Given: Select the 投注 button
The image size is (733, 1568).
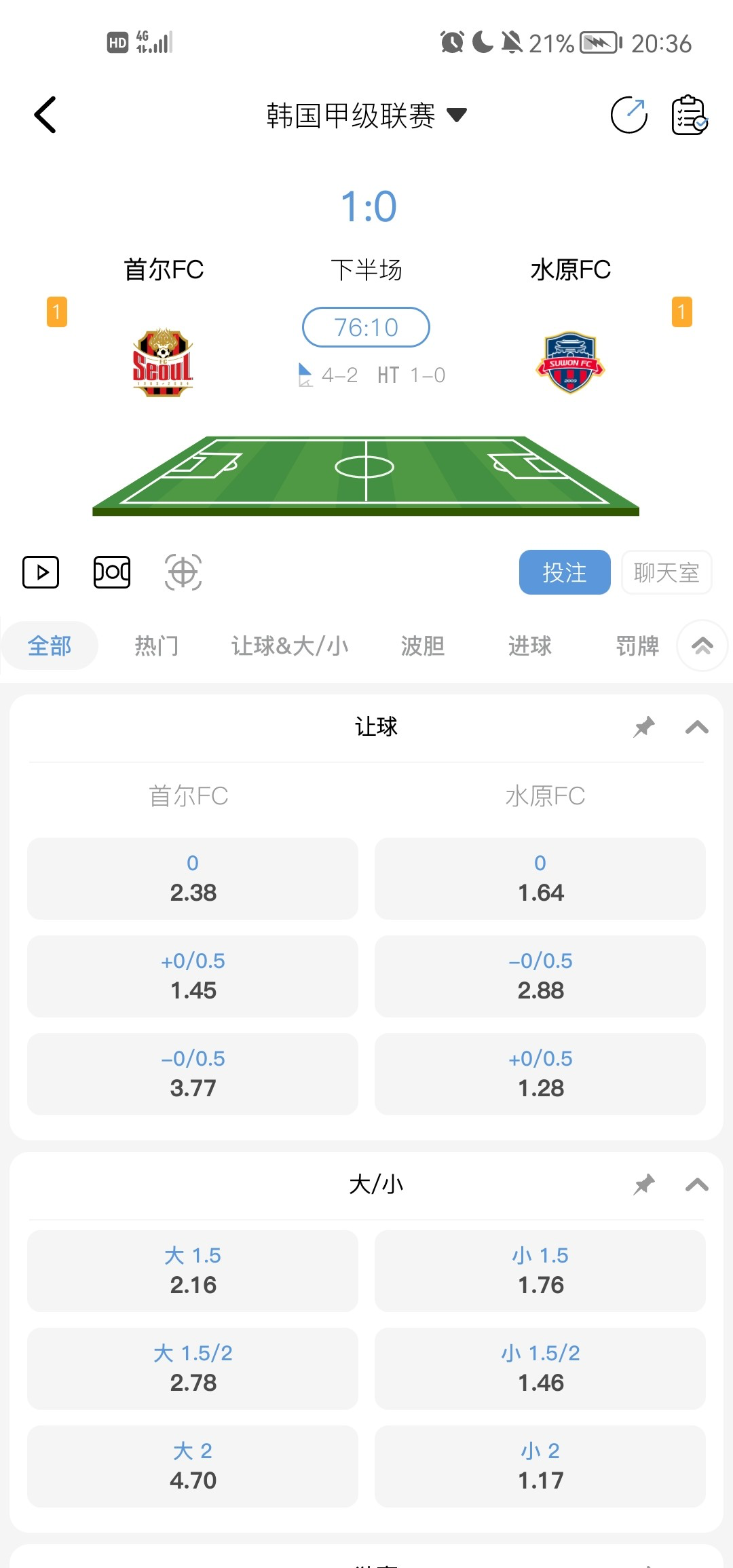Looking at the screenshot, I should click(x=565, y=572).
